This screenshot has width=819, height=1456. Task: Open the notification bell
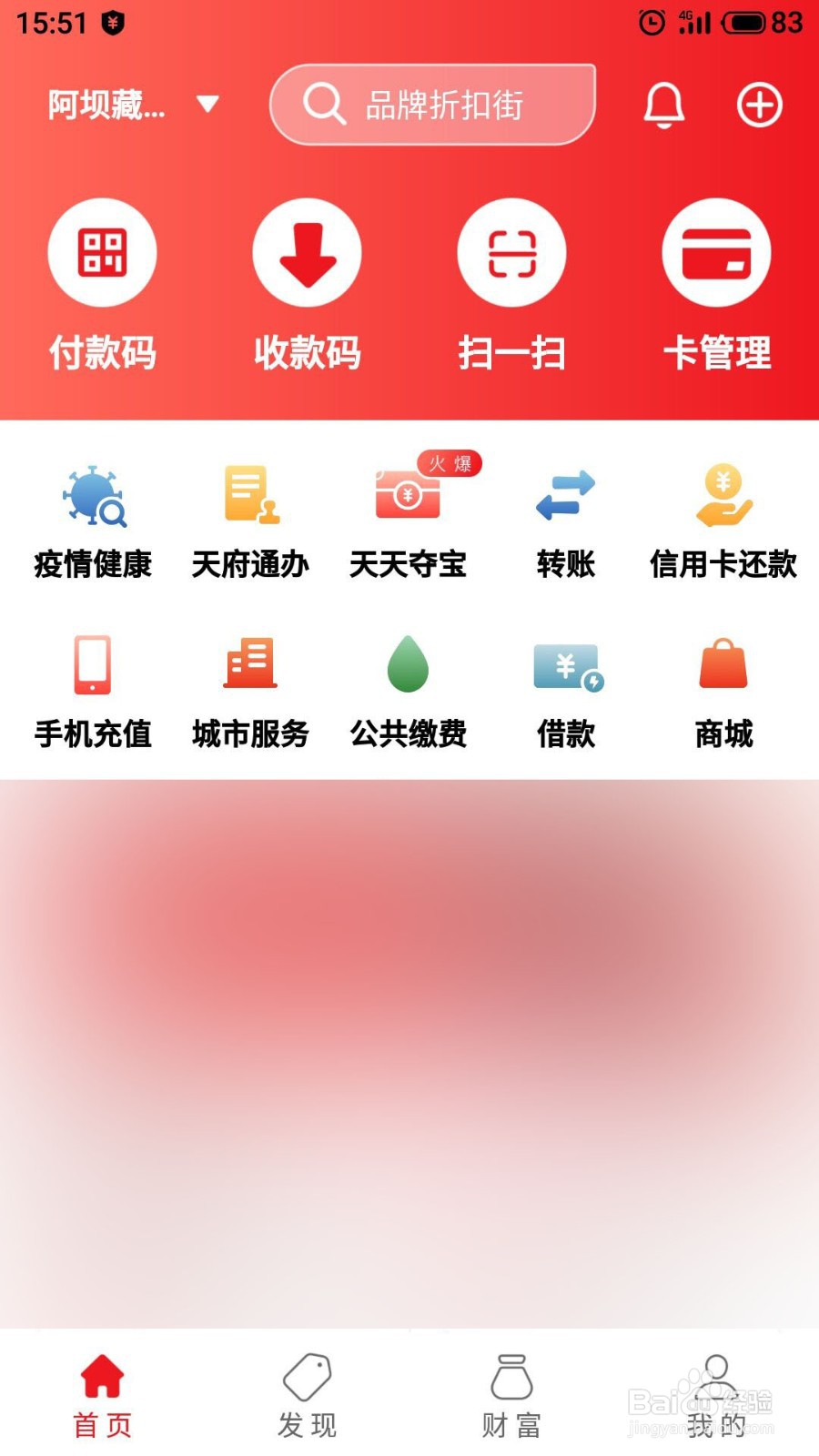[664, 105]
